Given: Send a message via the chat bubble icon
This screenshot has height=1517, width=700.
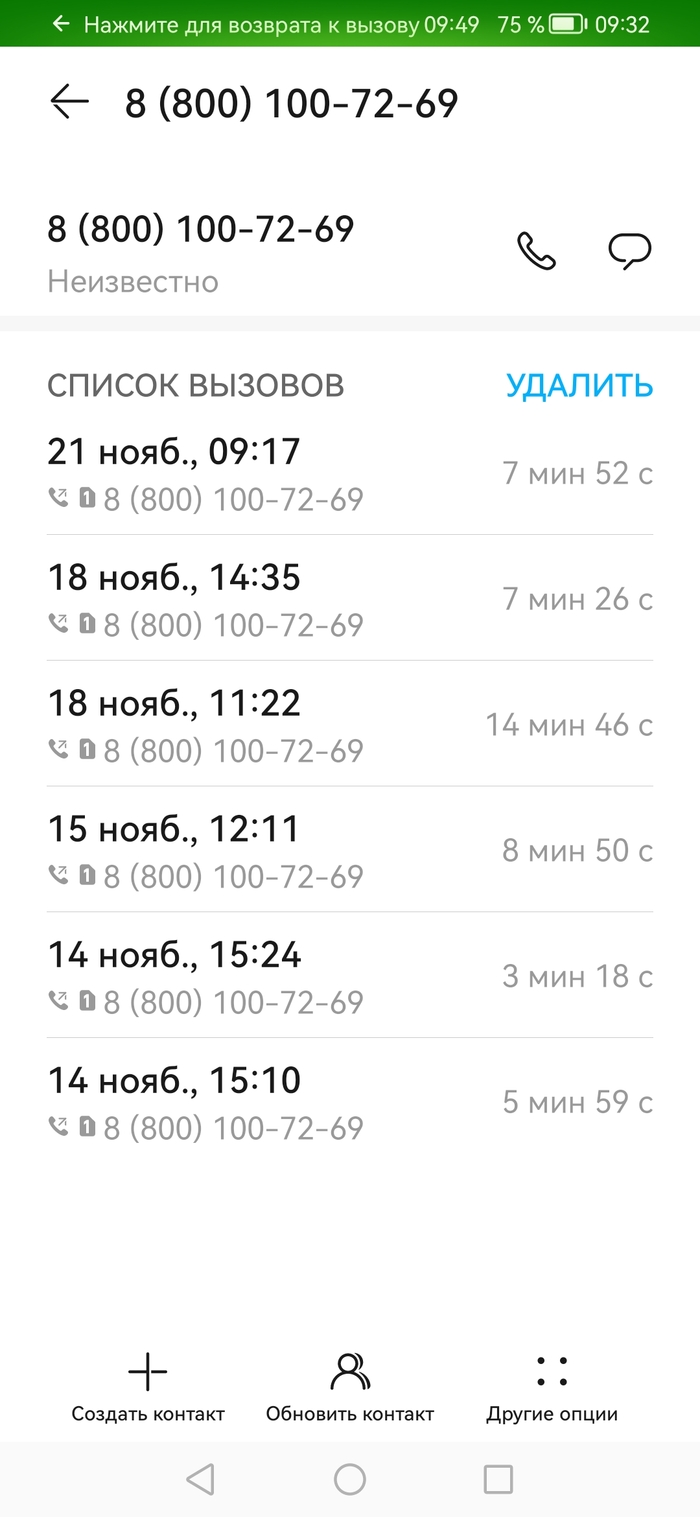Looking at the screenshot, I should [630, 251].
